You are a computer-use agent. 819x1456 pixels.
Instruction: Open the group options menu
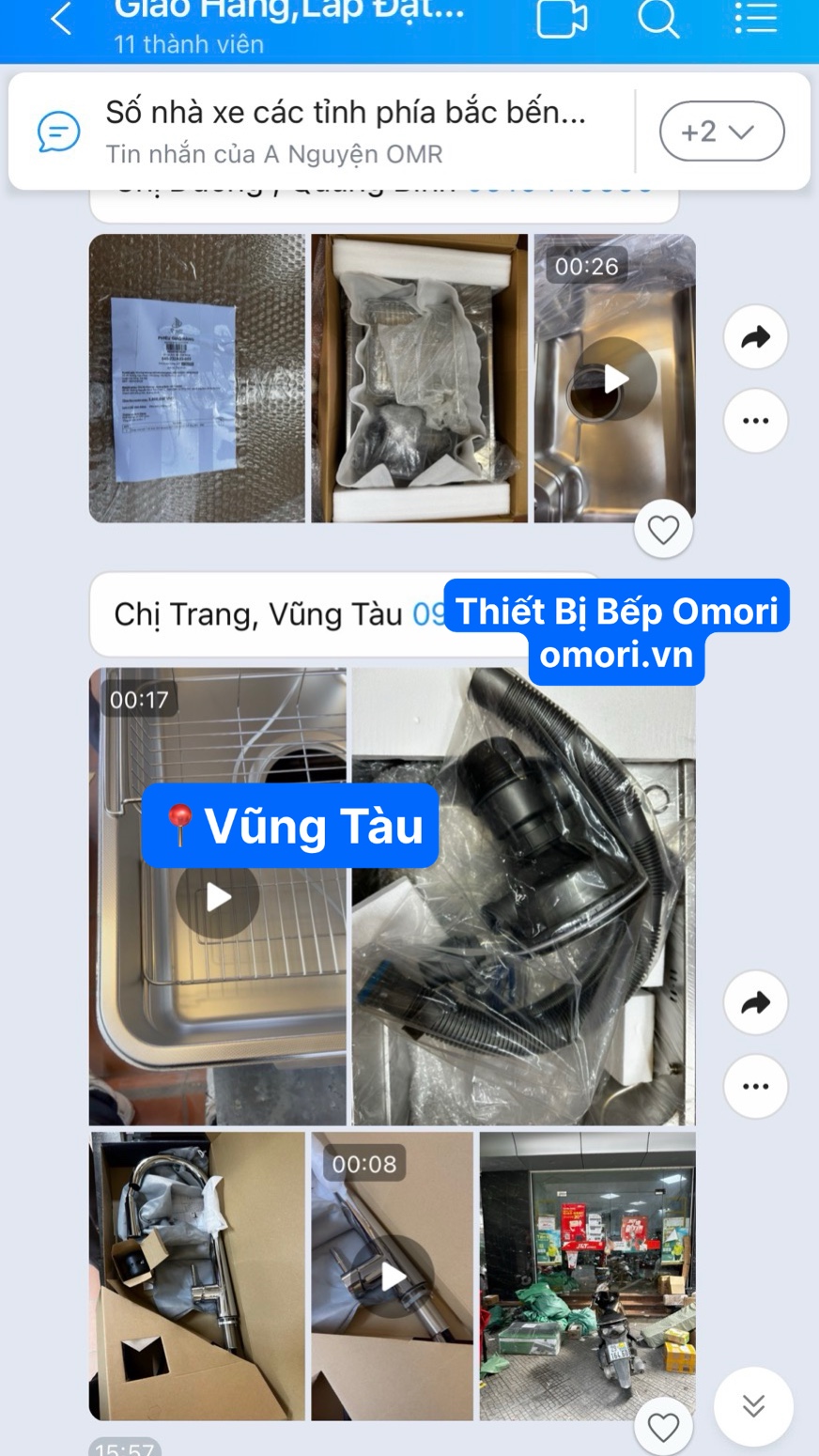755,19
